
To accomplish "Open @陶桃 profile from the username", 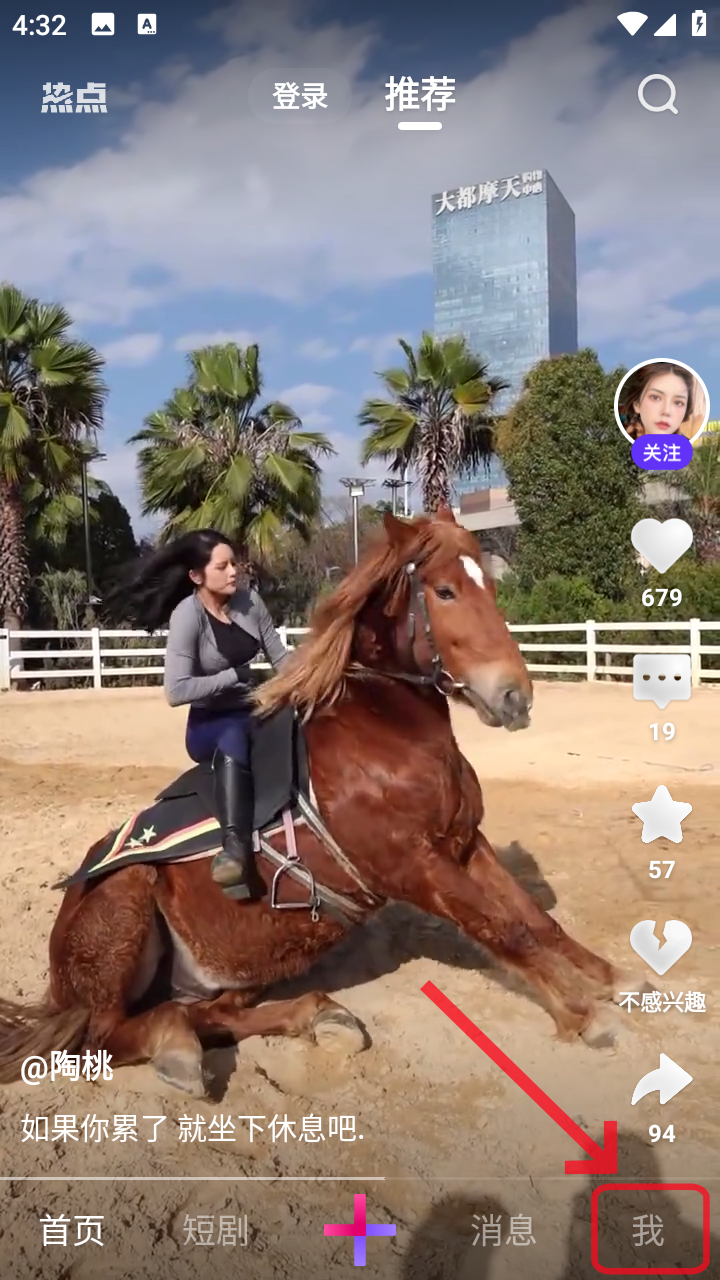I will (67, 1067).
